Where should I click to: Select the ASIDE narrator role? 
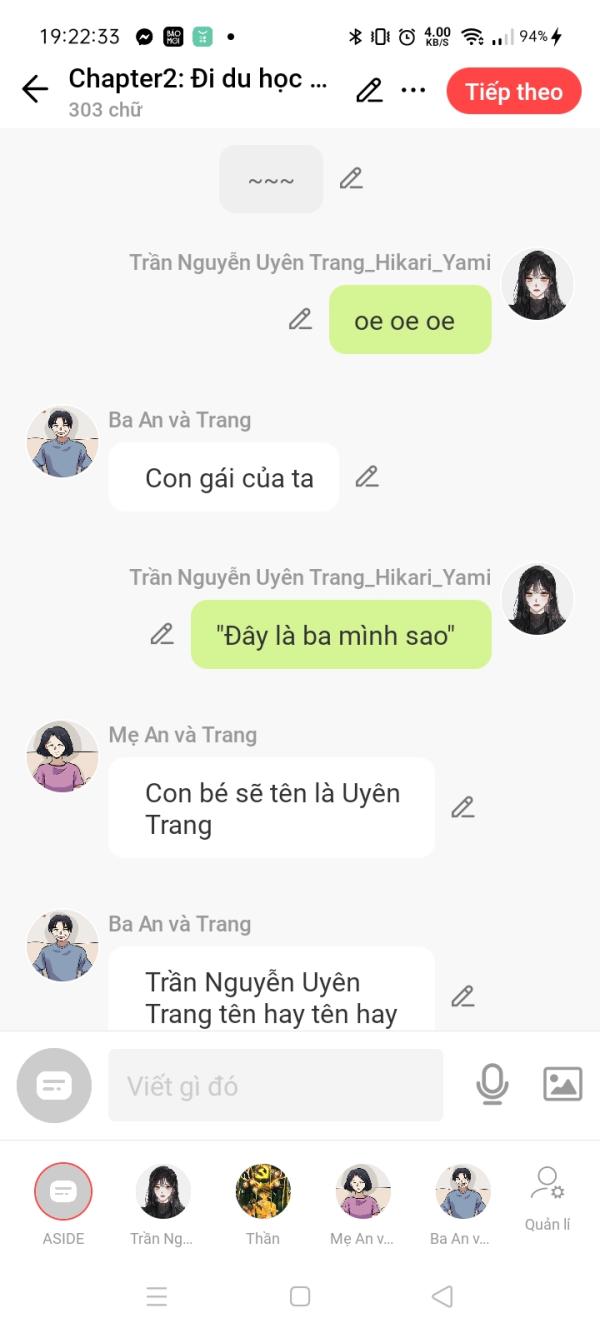[63, 1204]
